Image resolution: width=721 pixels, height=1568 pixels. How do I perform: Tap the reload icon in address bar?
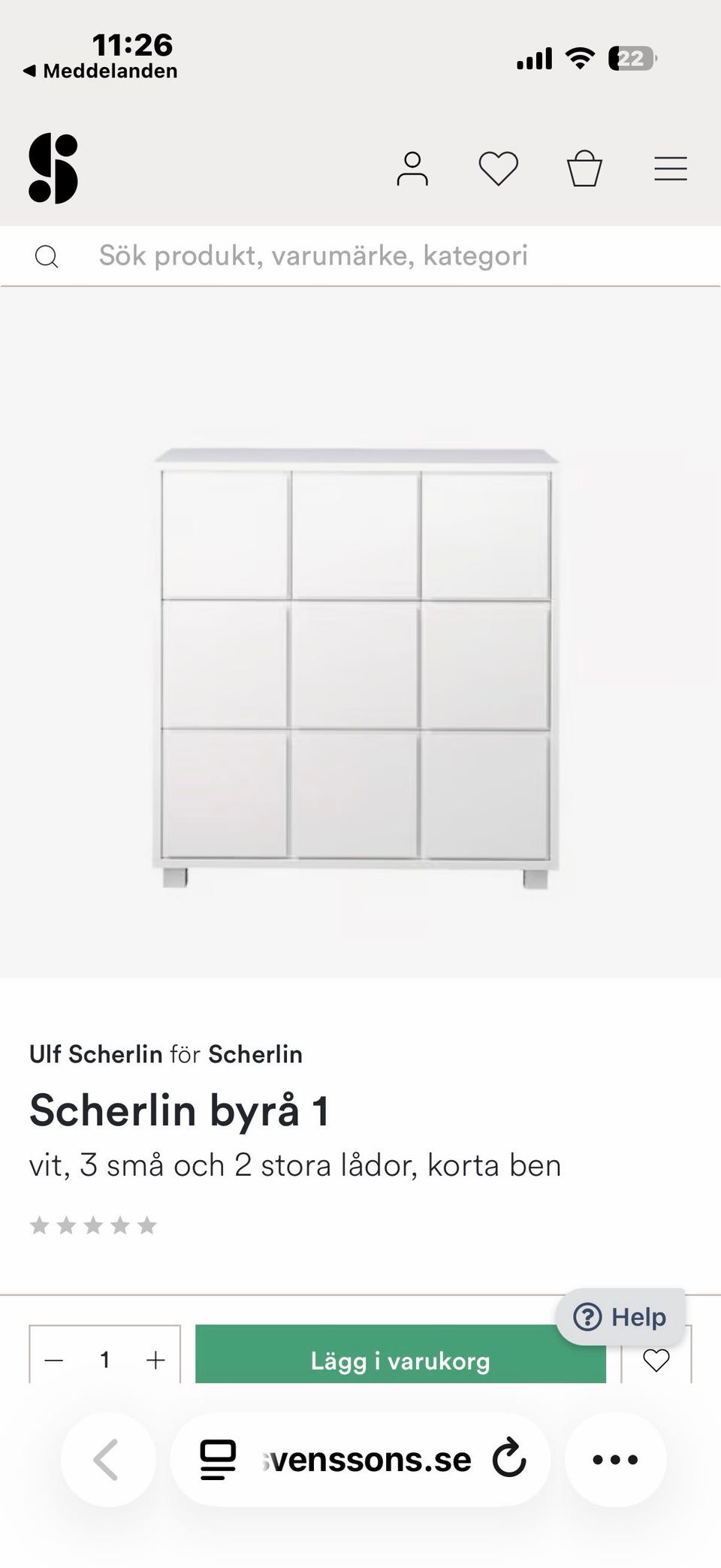pyautogui.click(x=510, y=1458)
